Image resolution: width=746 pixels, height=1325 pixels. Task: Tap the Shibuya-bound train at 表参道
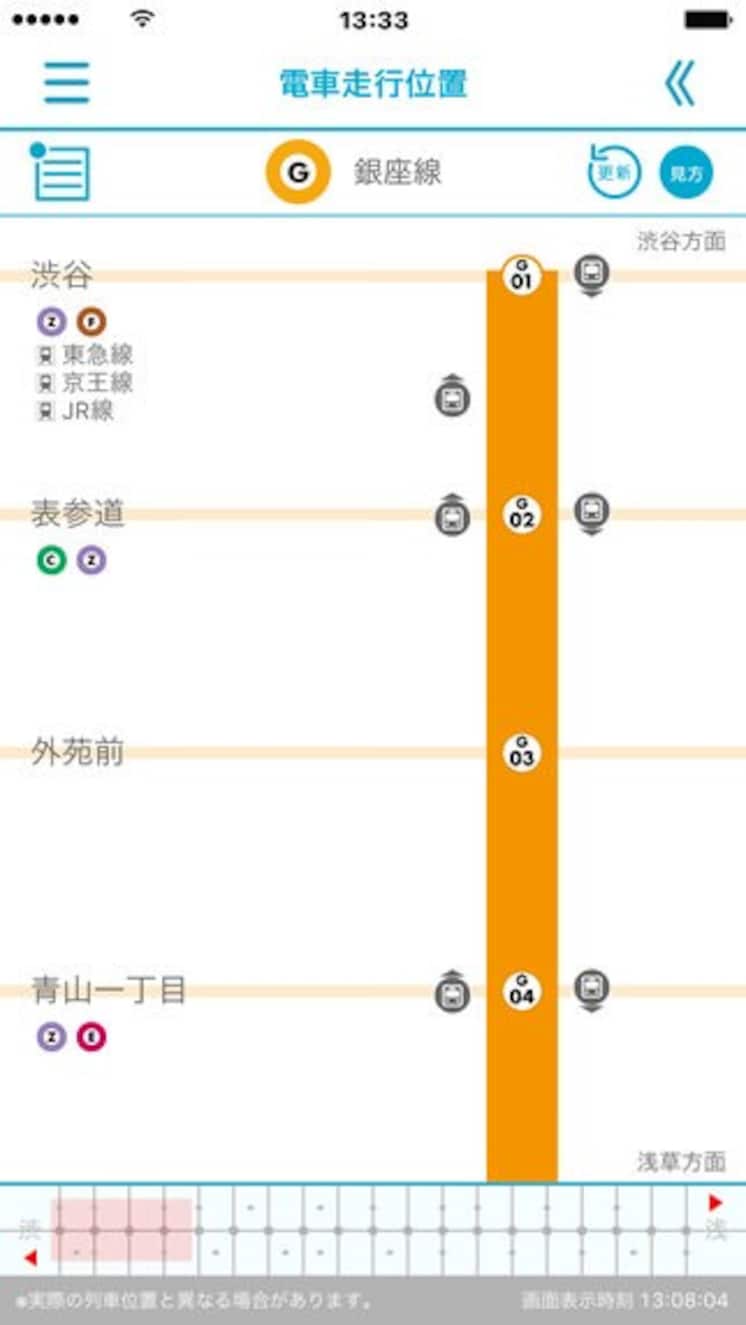point(452,516)
